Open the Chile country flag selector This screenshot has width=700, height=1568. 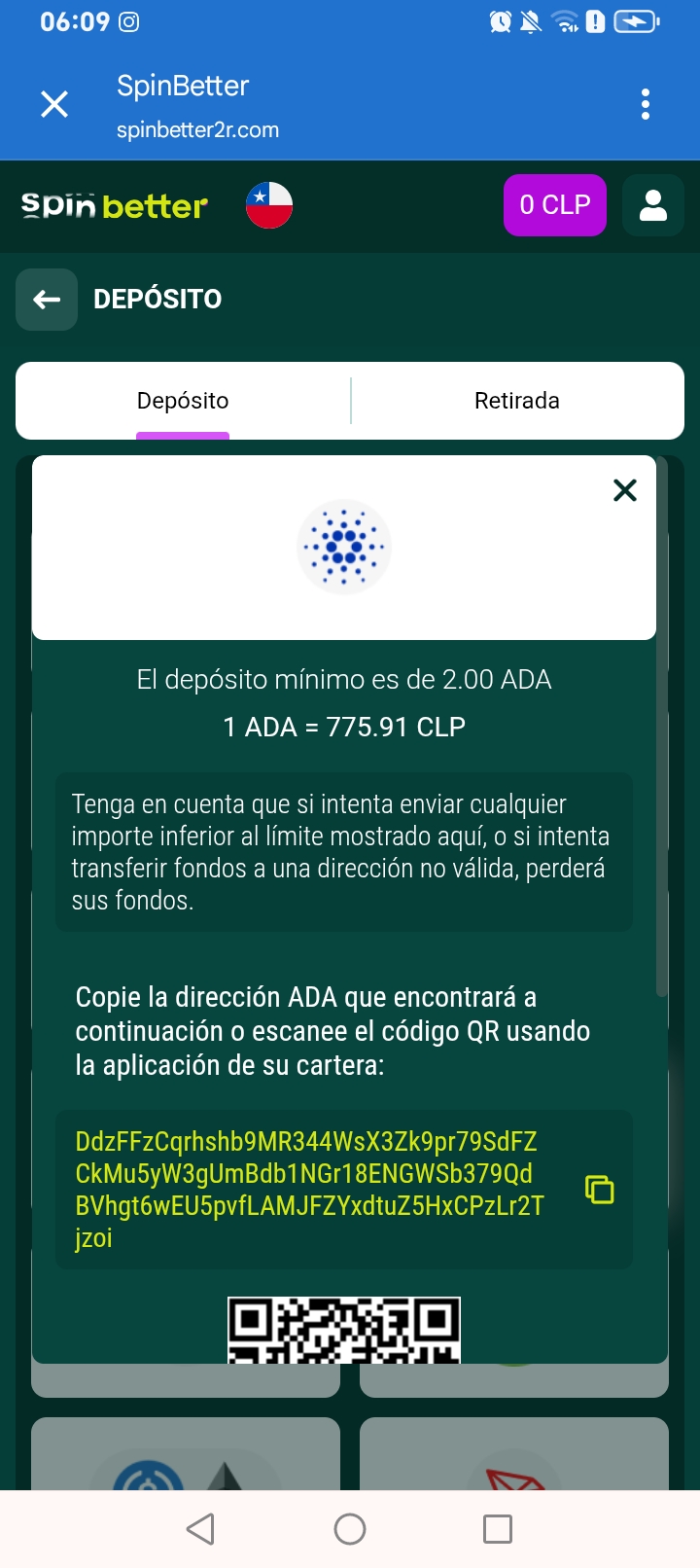tap(269, 205)
